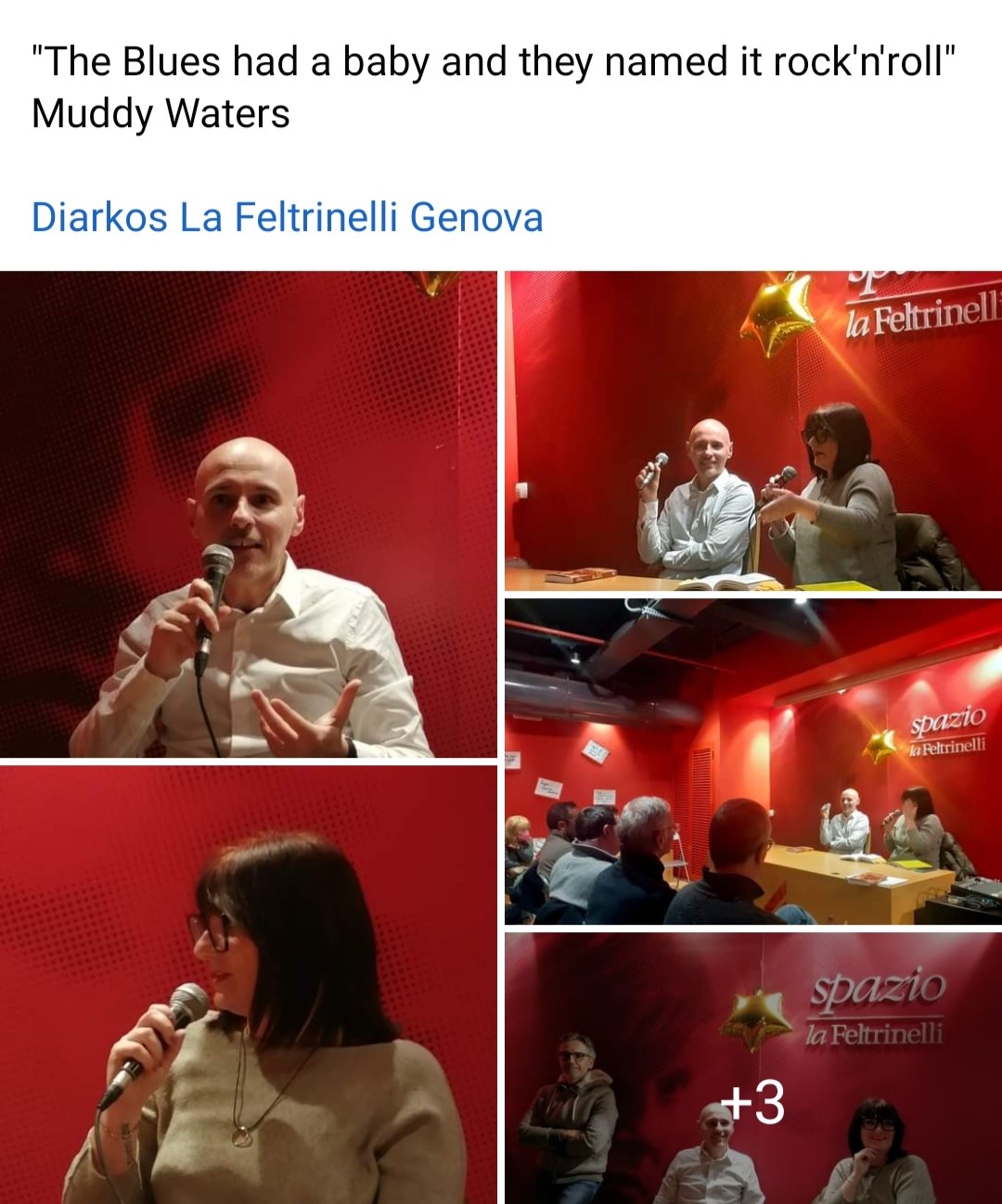Open the Diarkos La Feltrinelli Genova link

[x=287, y=218]
